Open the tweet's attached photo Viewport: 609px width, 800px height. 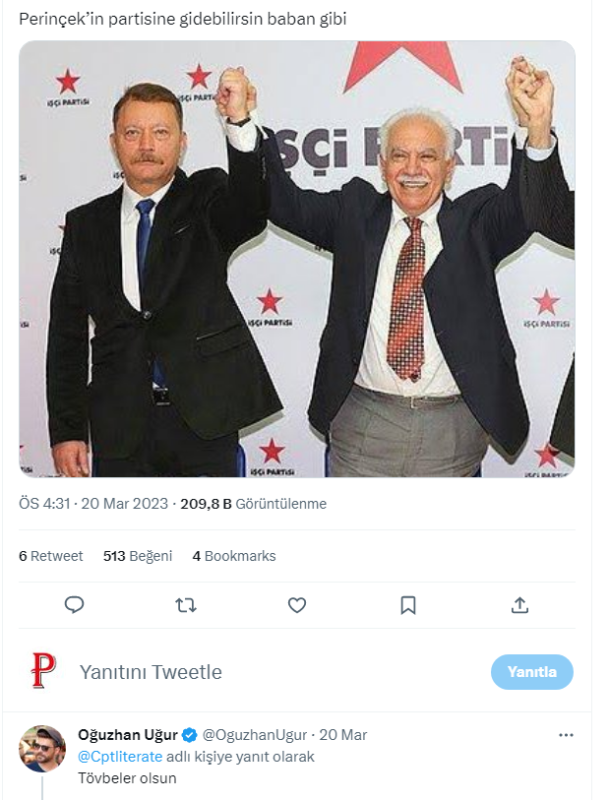(x=297, y=258)
